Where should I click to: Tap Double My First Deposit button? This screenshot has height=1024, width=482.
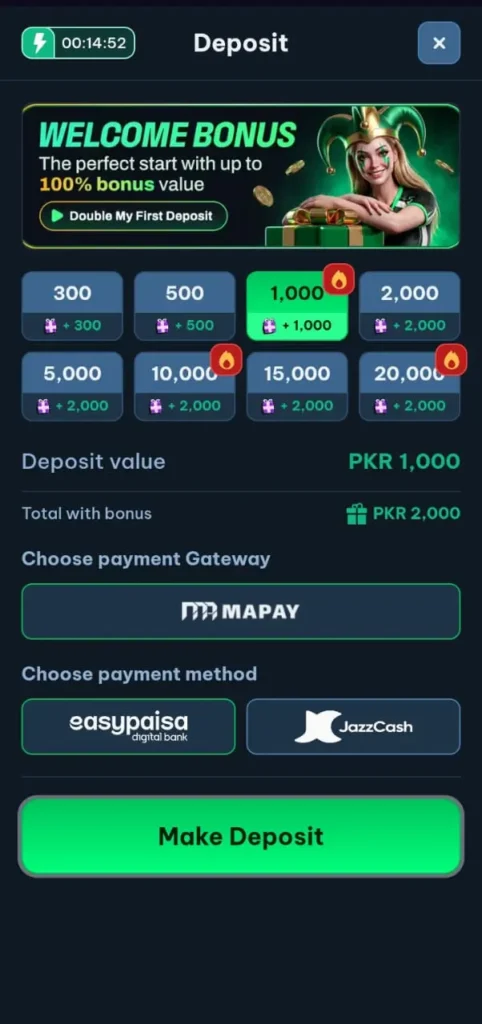pyautogui.click(x=133, y=216)
